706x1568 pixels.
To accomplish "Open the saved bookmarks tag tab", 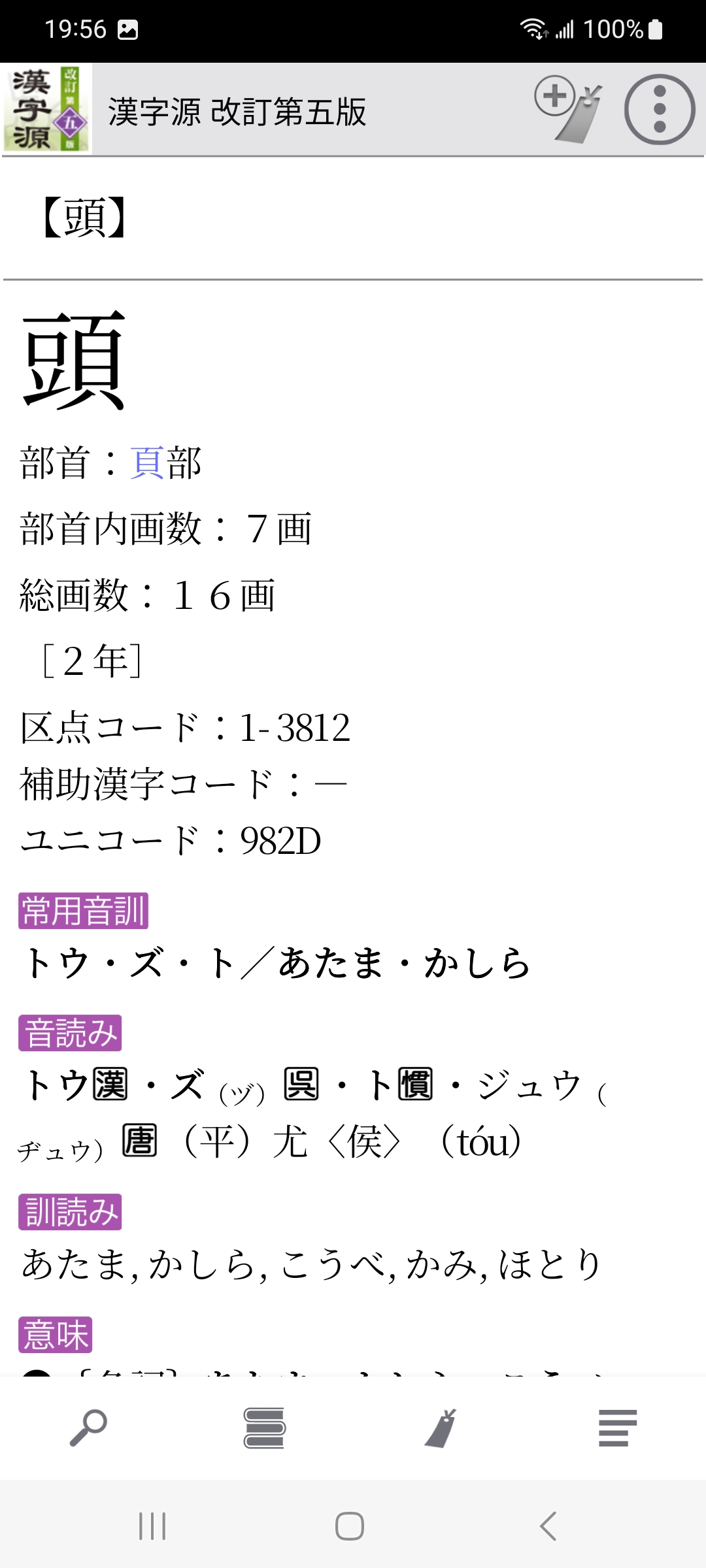I will [x=441, y=1427].
